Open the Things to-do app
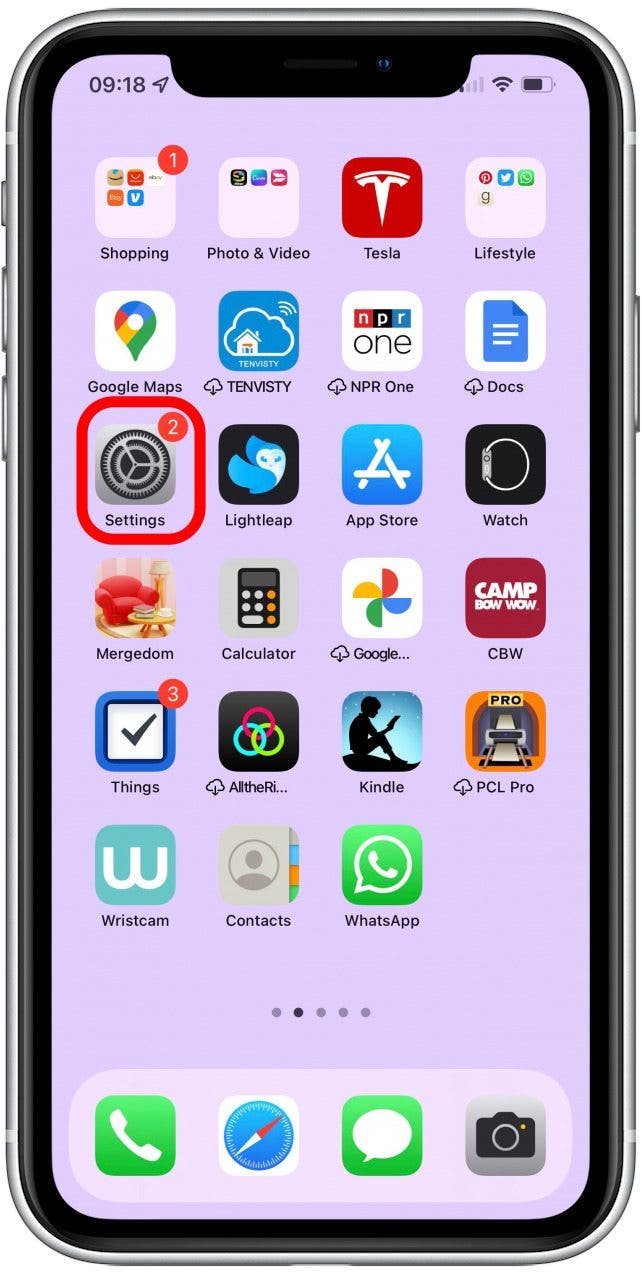 pyautogui.click(x=135, y=731)
